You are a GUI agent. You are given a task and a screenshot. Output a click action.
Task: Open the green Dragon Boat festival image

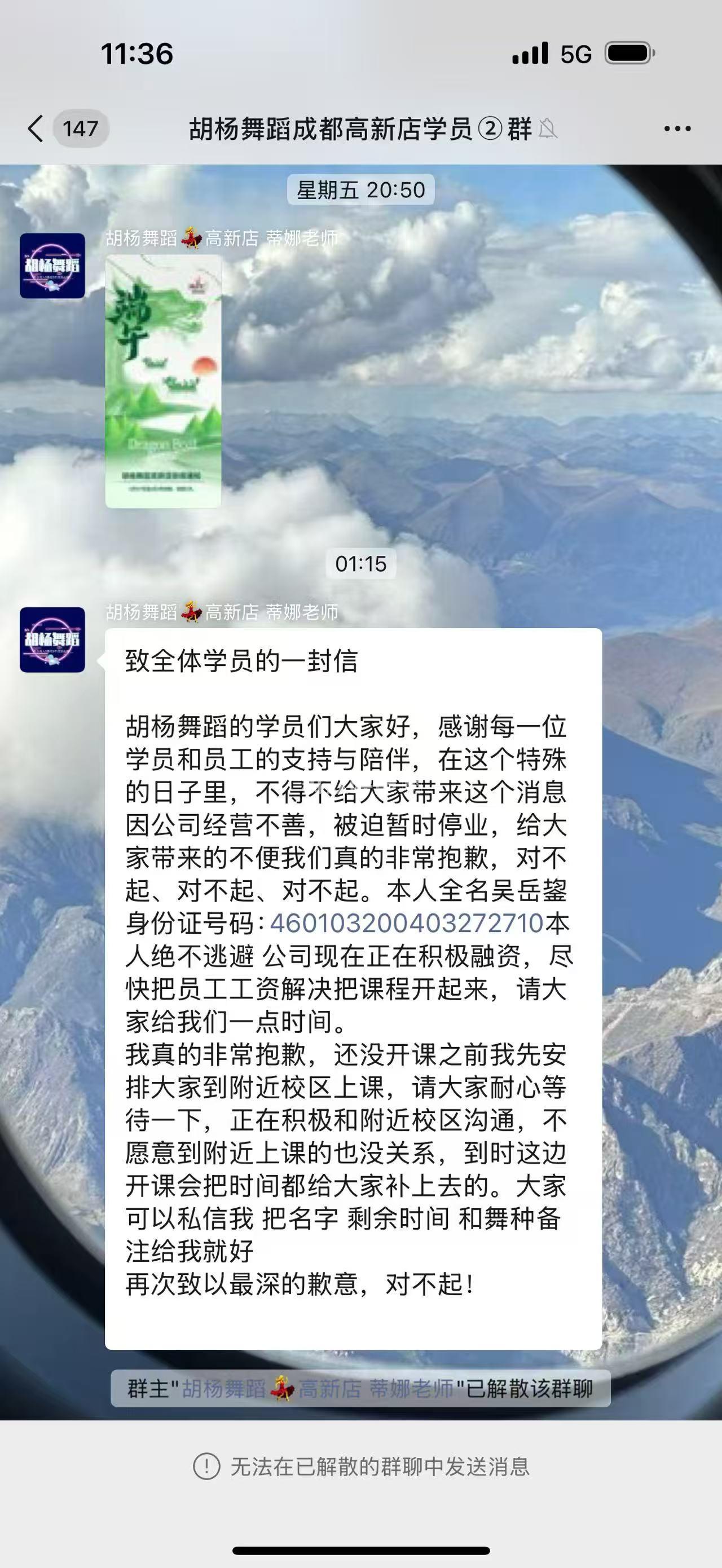[163, 381]
